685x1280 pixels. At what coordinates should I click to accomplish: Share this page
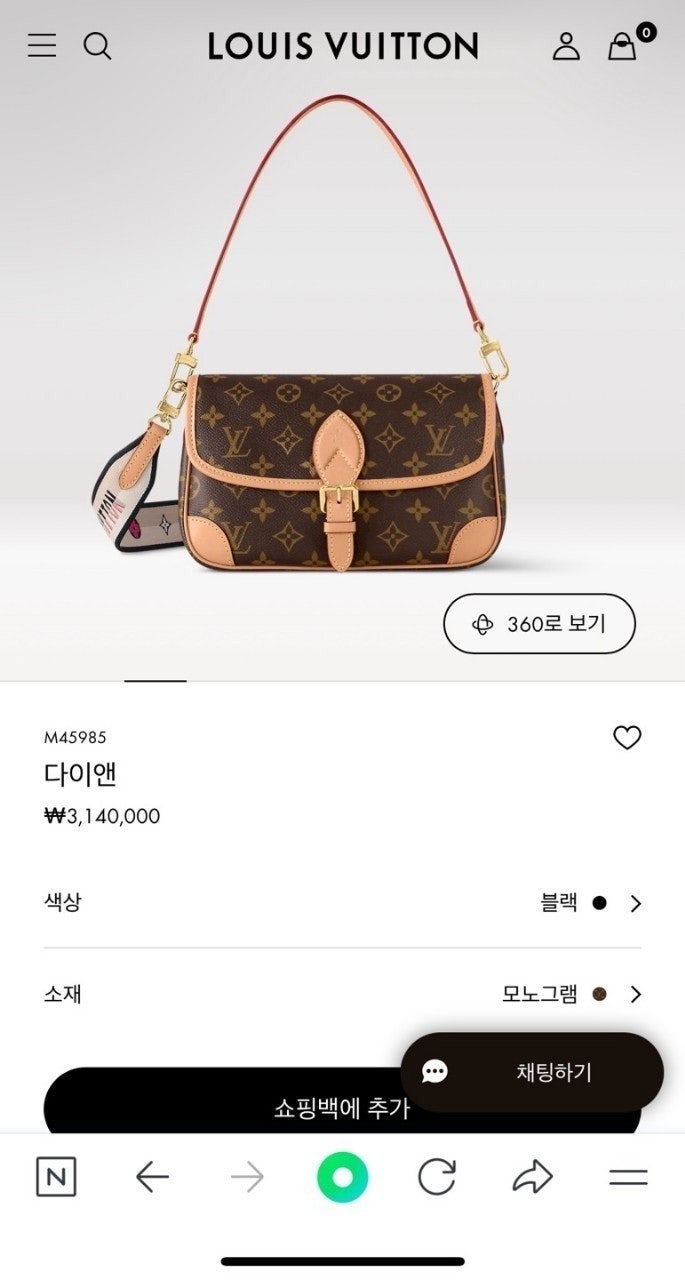[532, 1177]
